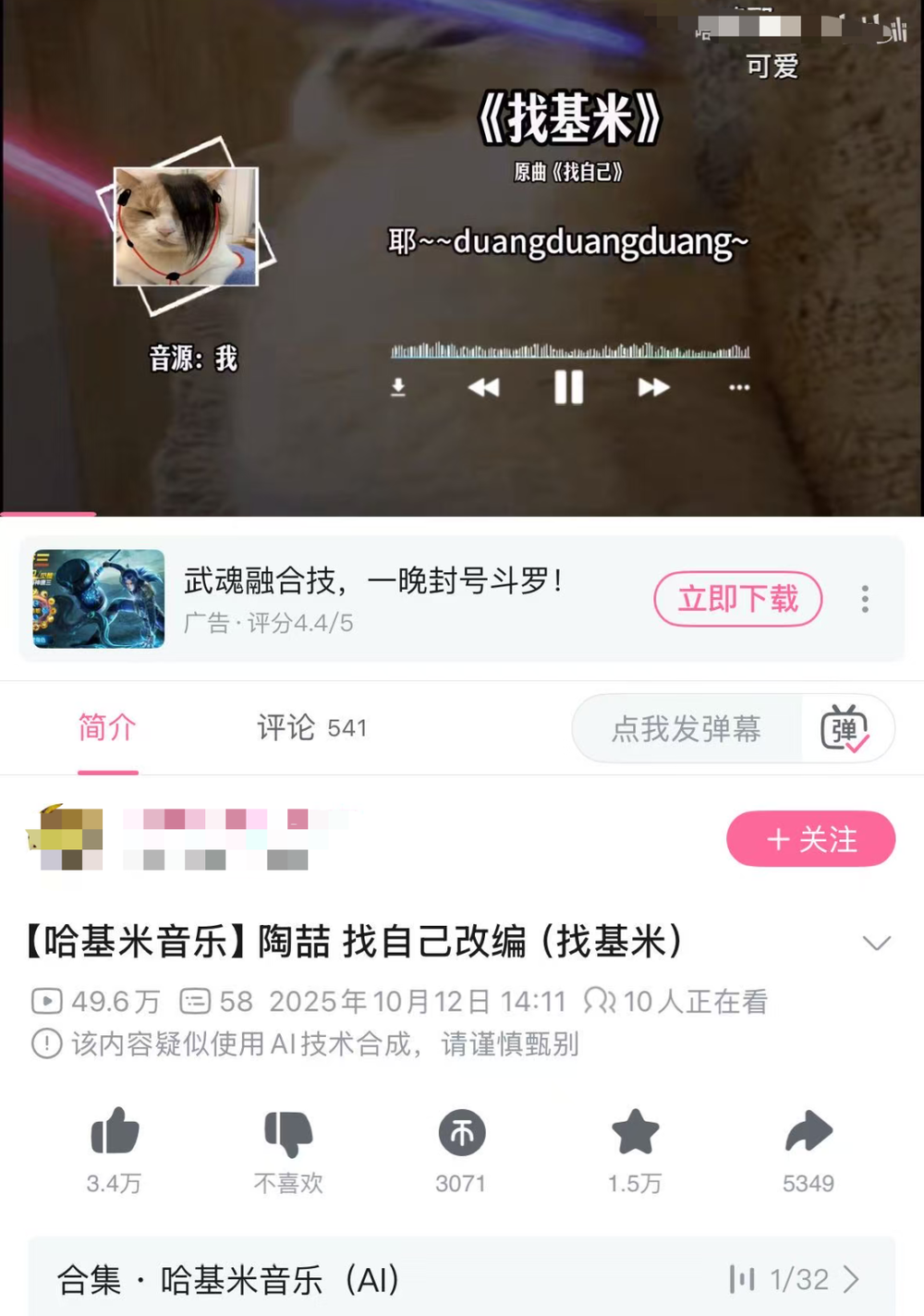The width and height of the screenshot is (924, 1316).
Task: Tap the 立即下载 button on the ad
Action: point(737,599)
